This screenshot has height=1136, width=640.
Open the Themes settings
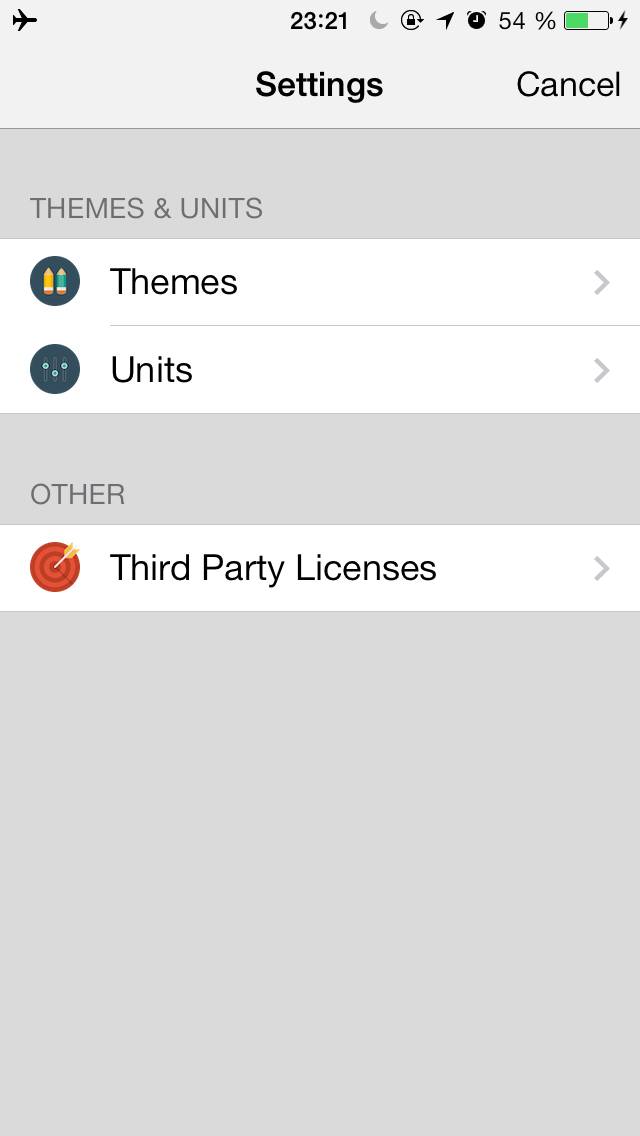coord(320,283)
